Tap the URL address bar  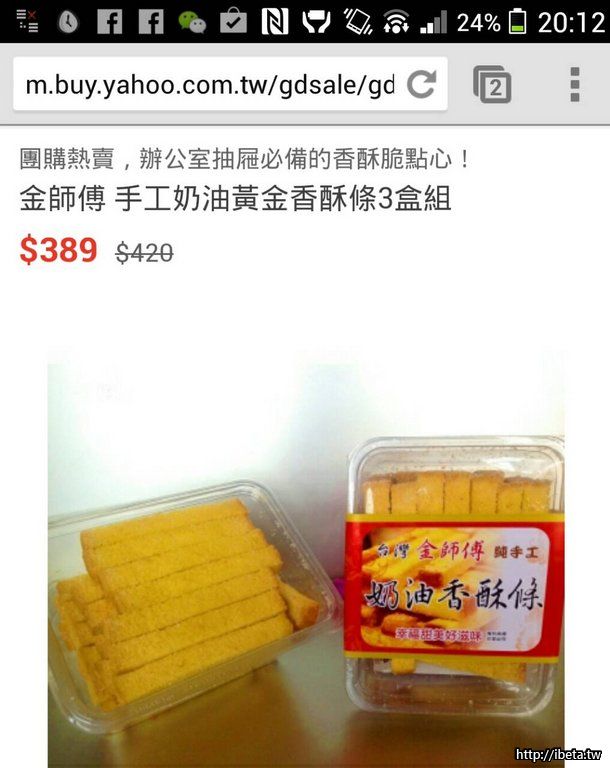[x=208, y=85]
